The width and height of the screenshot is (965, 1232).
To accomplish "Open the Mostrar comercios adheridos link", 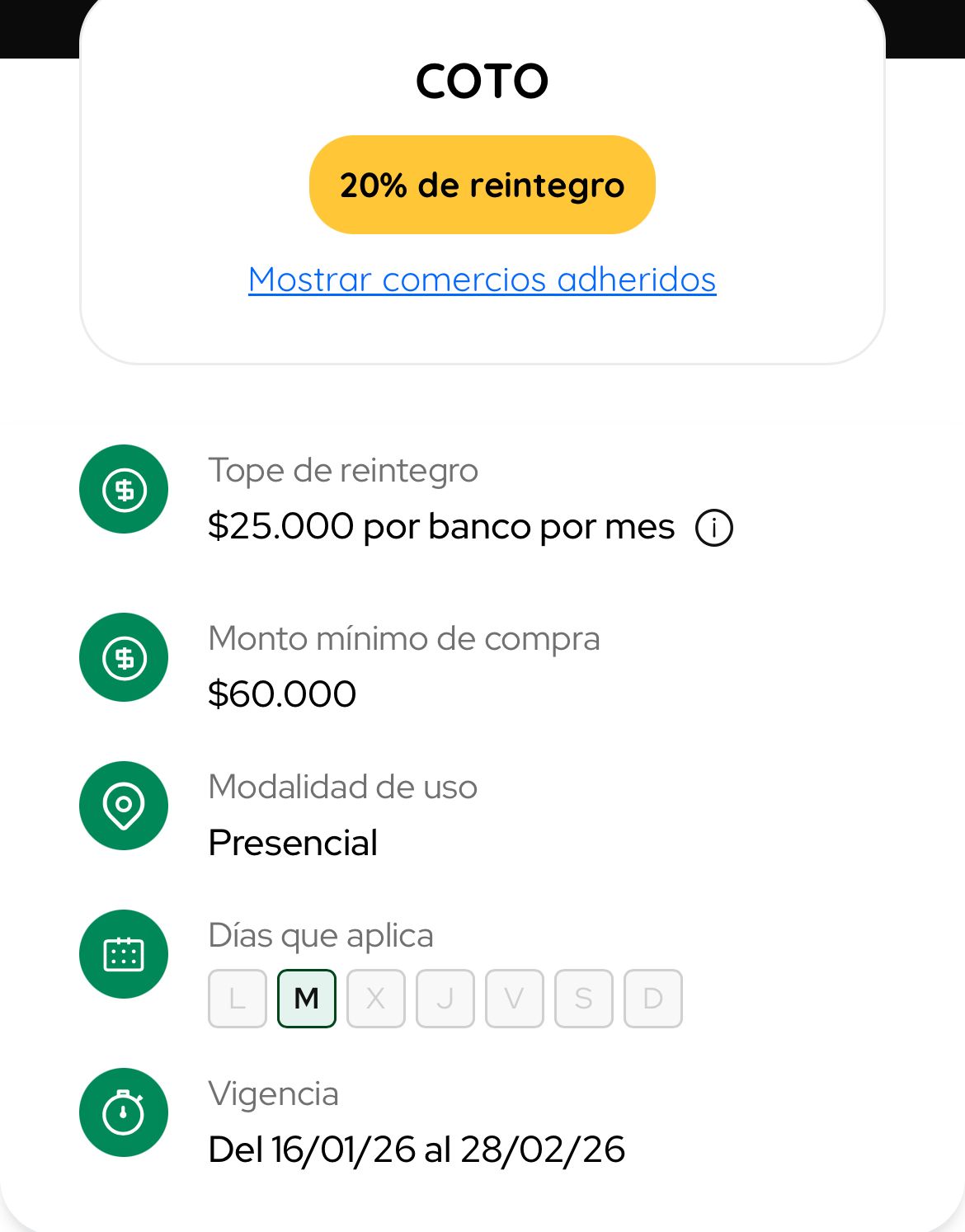I will (482, 280).
